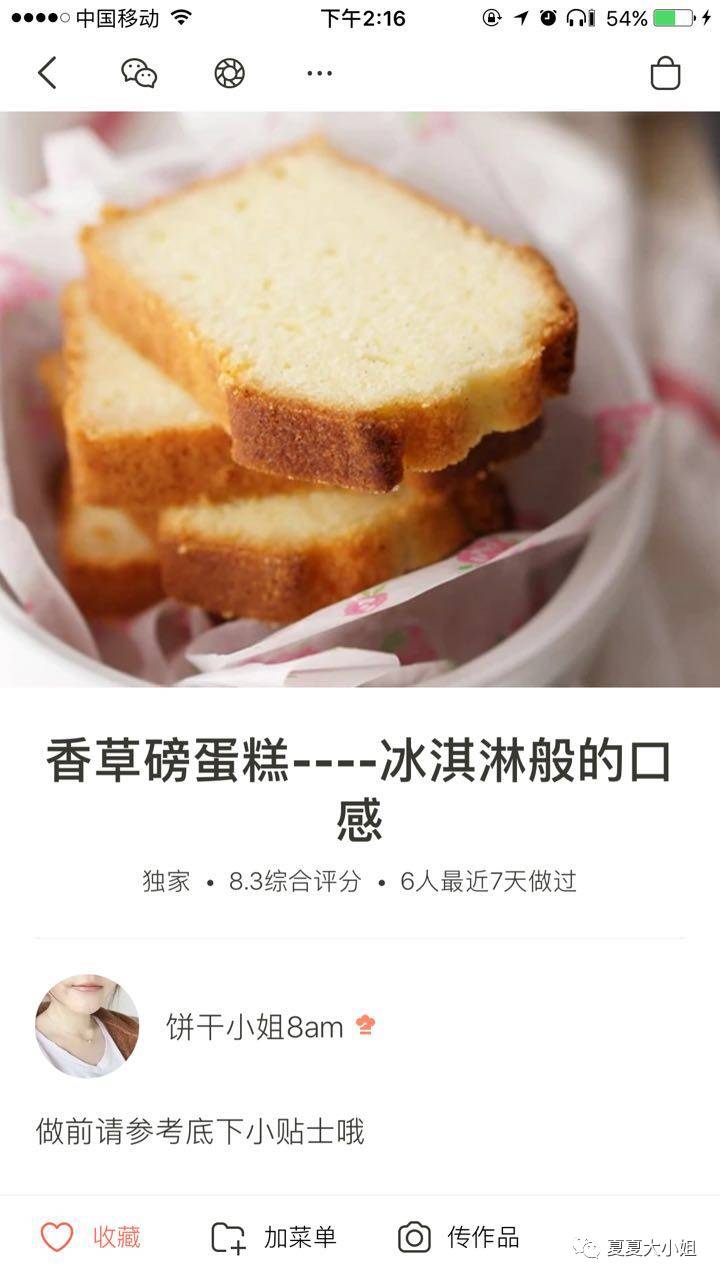The width and height of the screenshot is (720, 1280).
Task: Open author 饼干小姐8am's profile
Action: (x=254, y=1026)
